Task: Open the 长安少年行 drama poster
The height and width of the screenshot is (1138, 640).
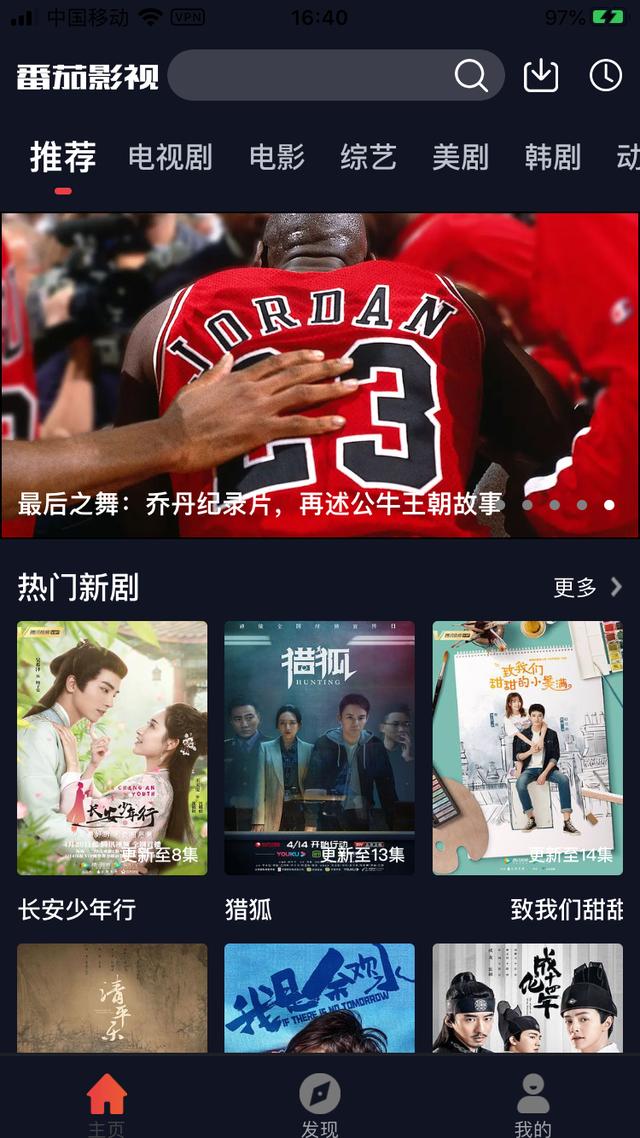Action: click(112, 748)
